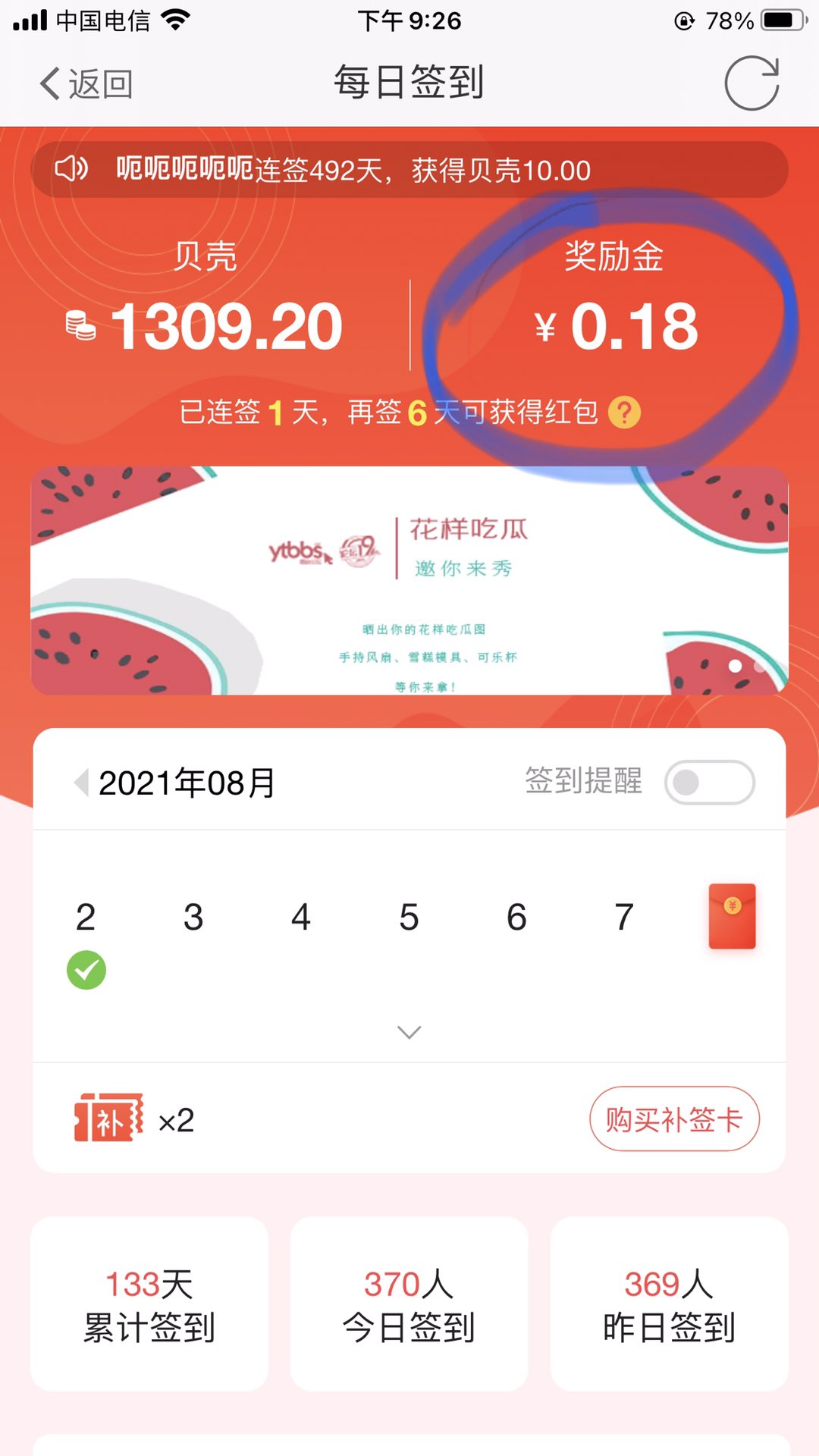View the 奖励金 ¥0.18 balance
The image size is (819, 1456).
pos(616,326)
